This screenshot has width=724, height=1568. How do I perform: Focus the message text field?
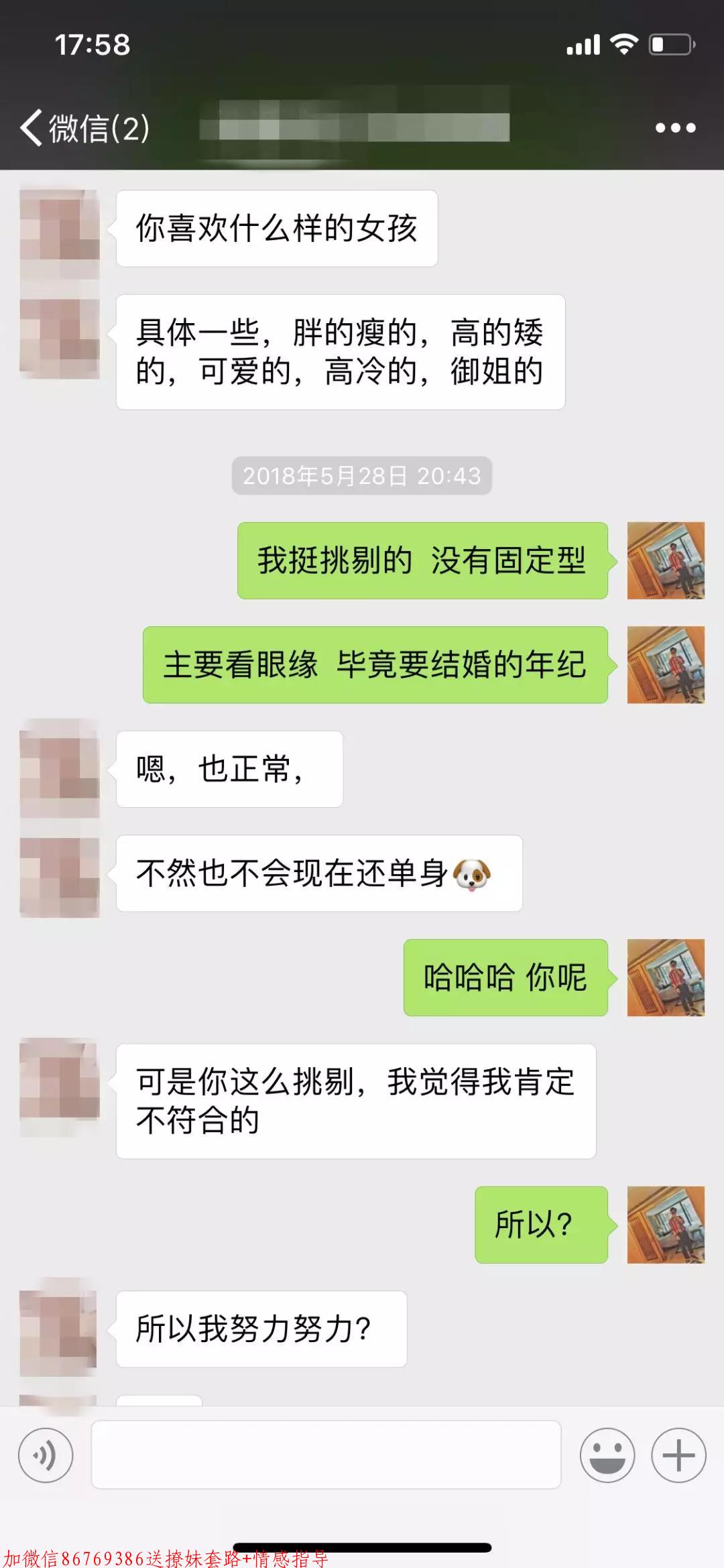pos(326,1455)
